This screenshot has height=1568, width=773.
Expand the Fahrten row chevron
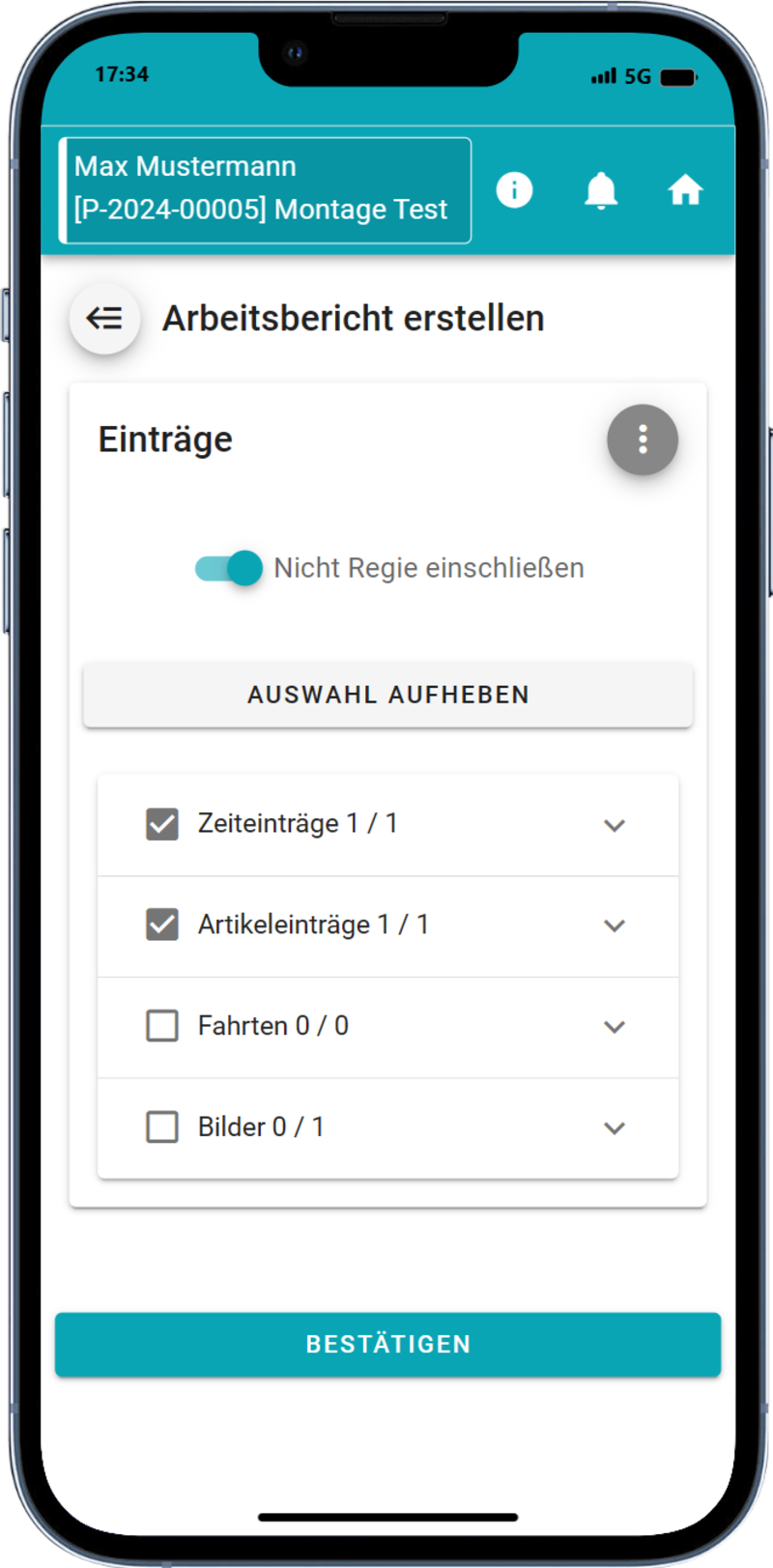coord(615,1027)
